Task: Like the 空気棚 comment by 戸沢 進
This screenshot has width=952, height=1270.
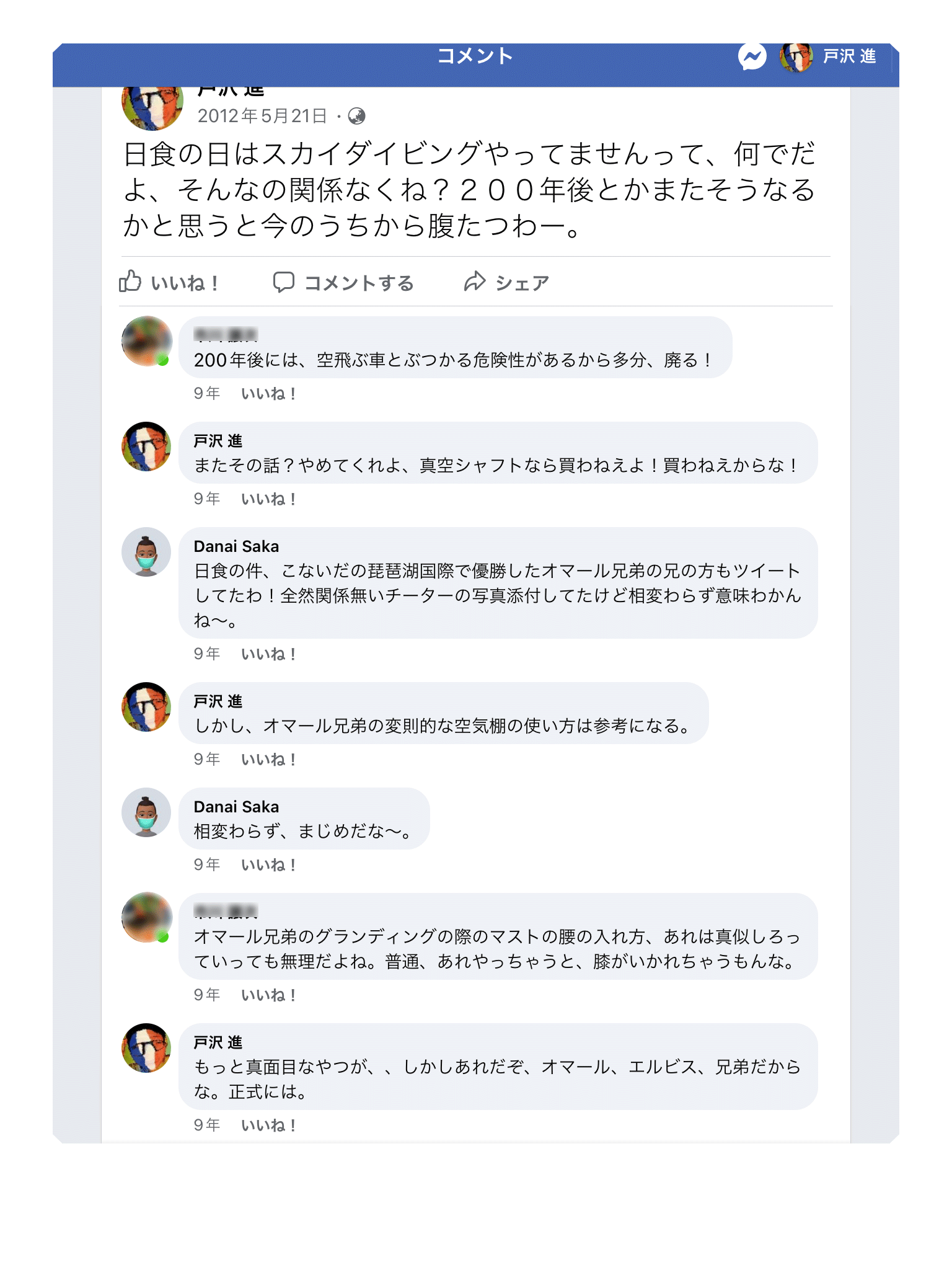Action: point(268,760)
